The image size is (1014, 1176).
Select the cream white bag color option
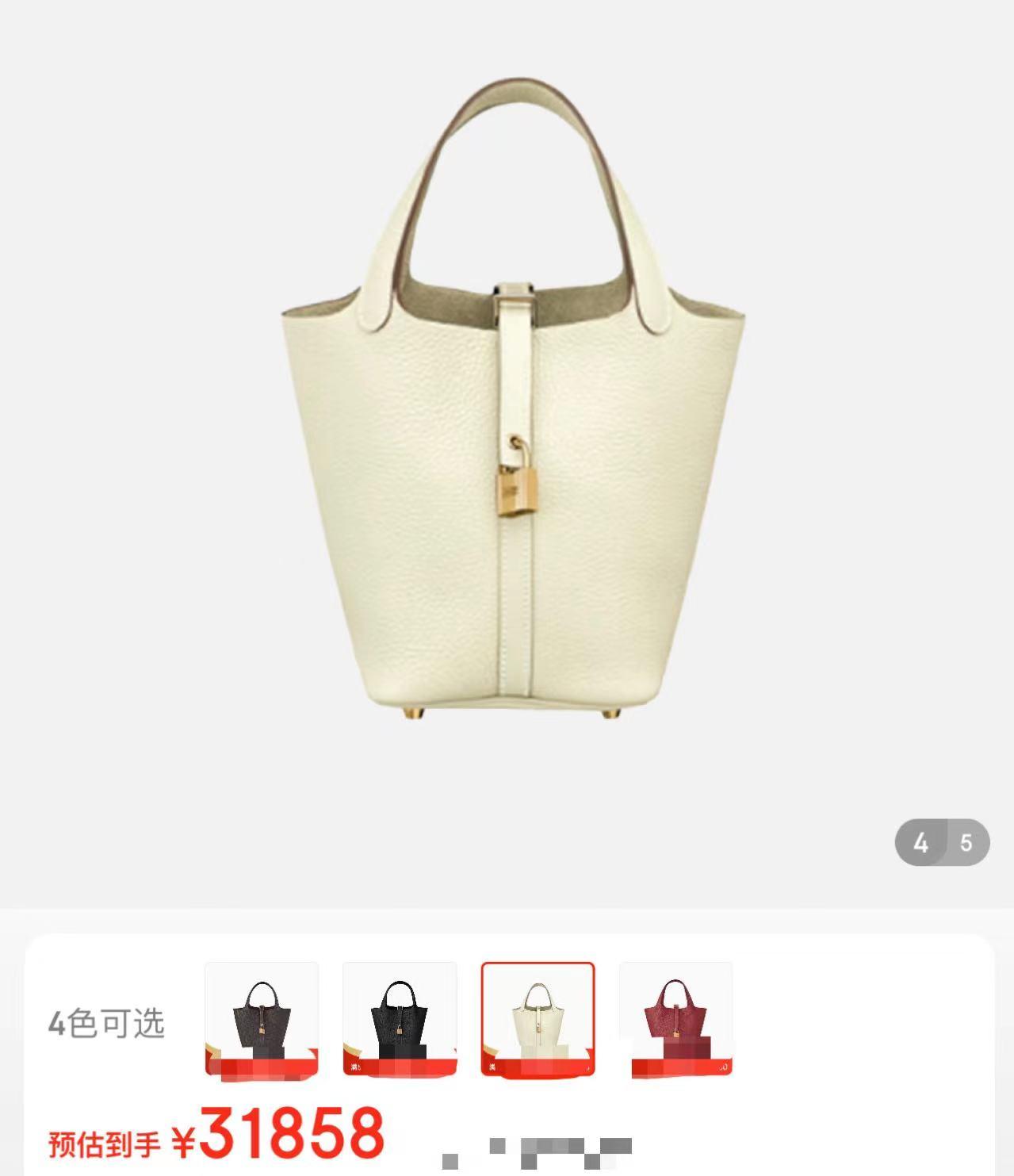[x=538, y=1019]
